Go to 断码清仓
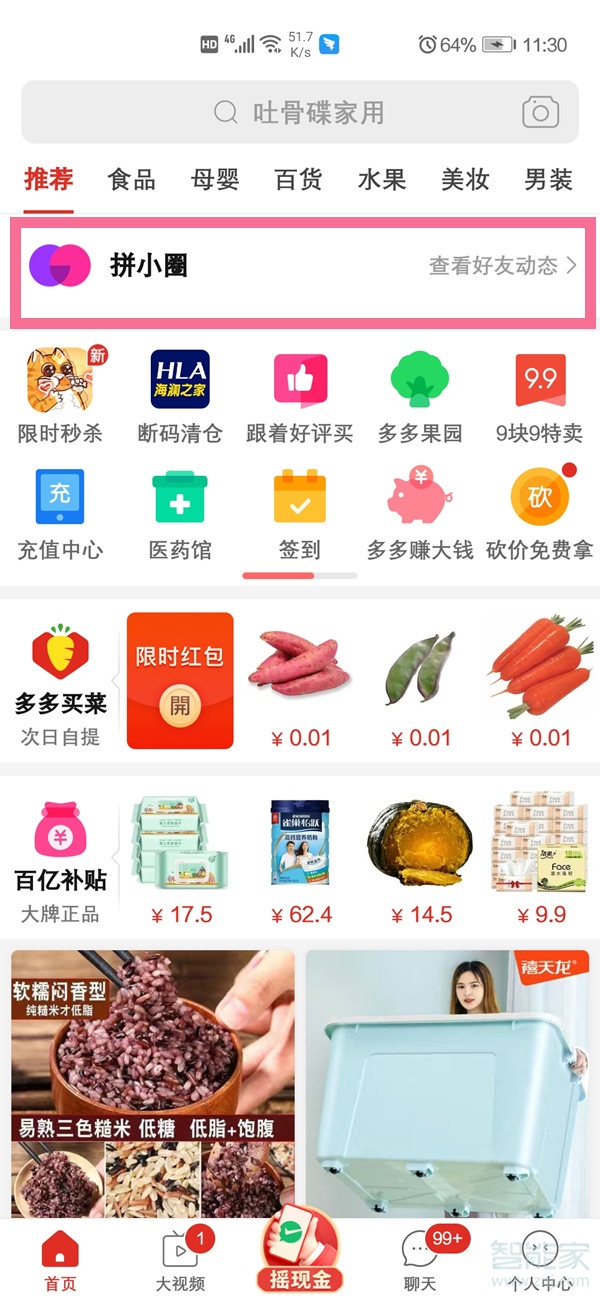The image size is (600, 1300). [x=180, y=395]
